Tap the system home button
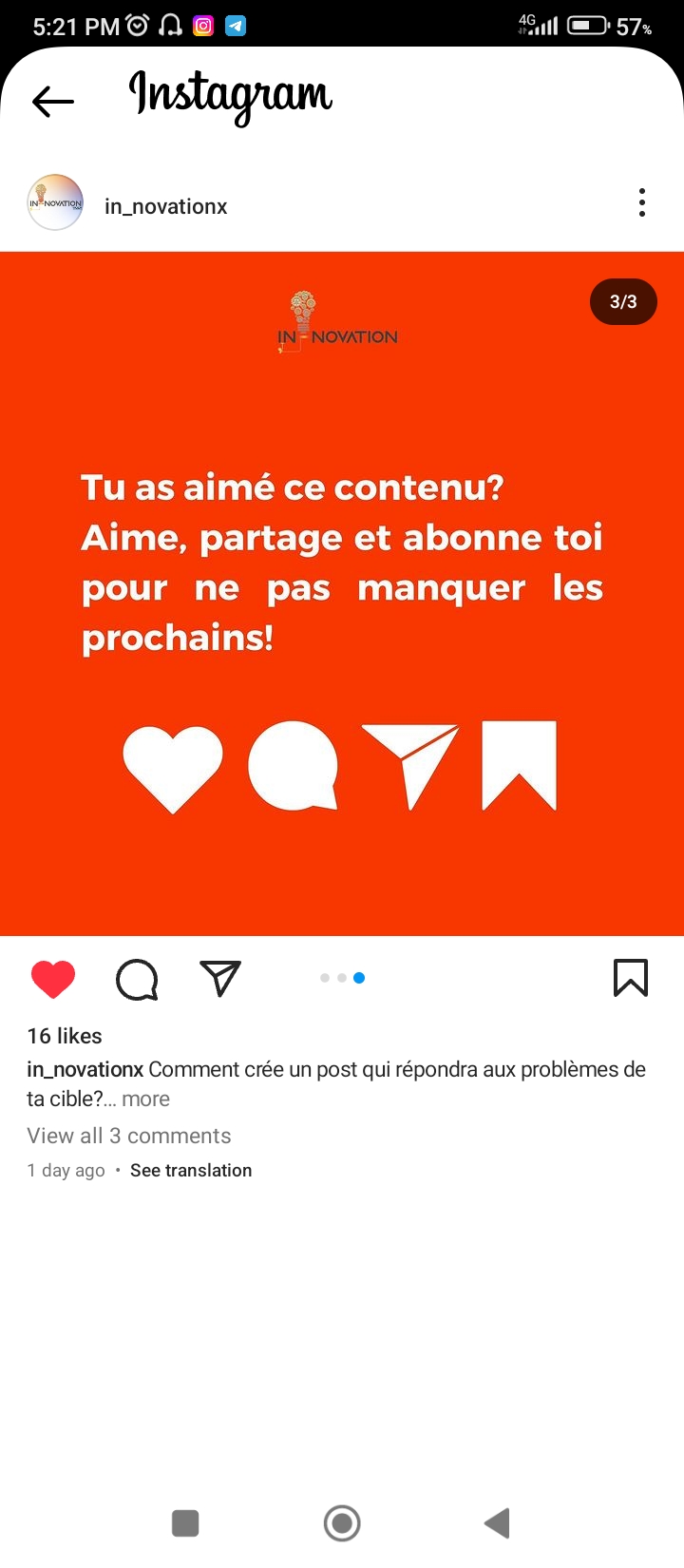This screenshot has width=684, height=1568. 342,1523
